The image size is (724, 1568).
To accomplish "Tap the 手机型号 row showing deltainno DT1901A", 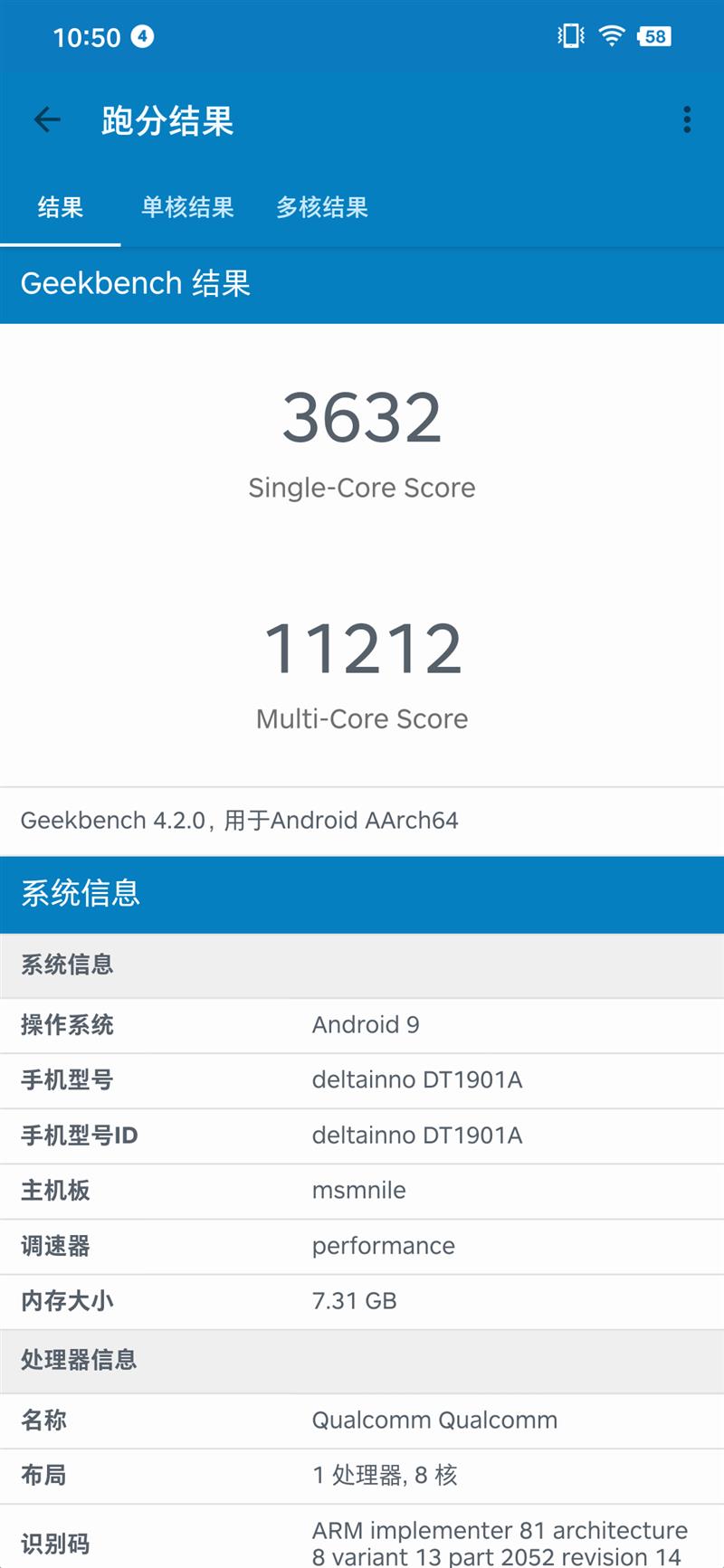I will [x=362, y=1080].
